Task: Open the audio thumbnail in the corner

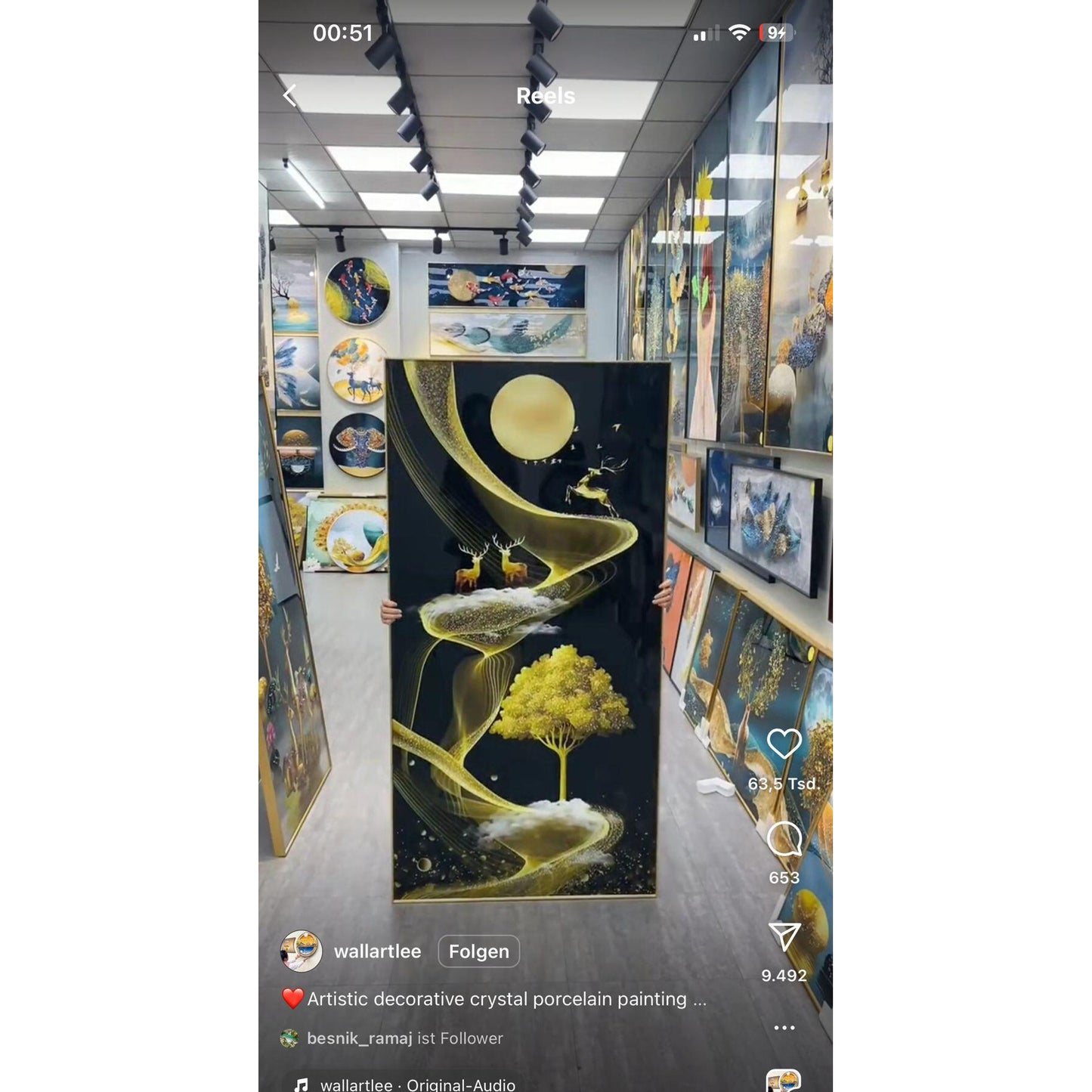Action: pyautogui.click(x=784, y=1081)
